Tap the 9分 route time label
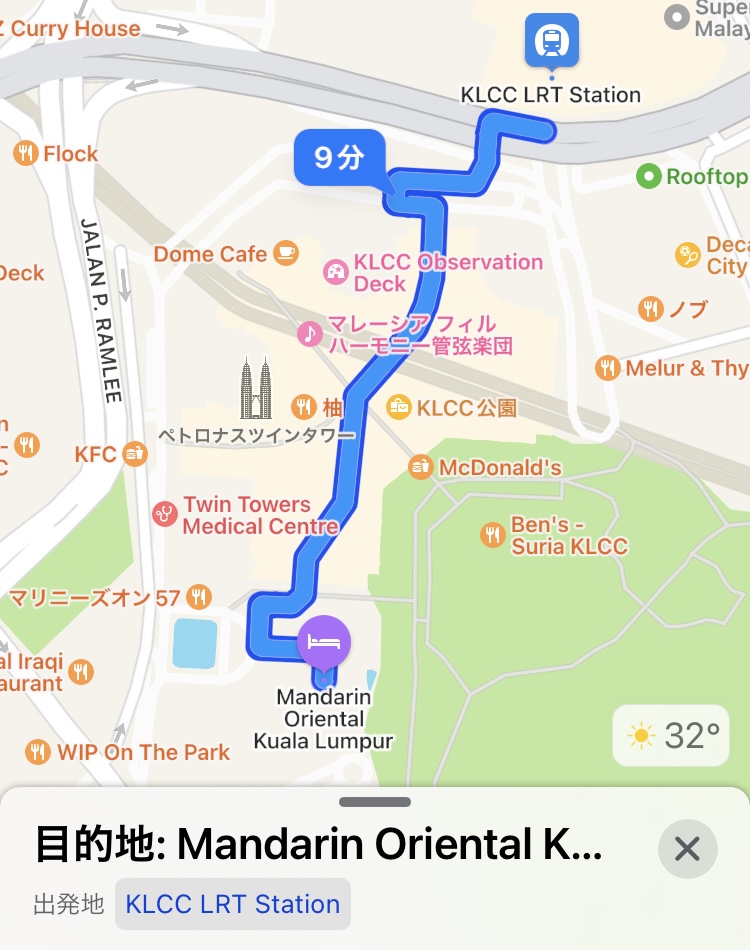Image resolution: width=750 pixels, height=950 pixels. pyautogui.click(x=338, y=157)
